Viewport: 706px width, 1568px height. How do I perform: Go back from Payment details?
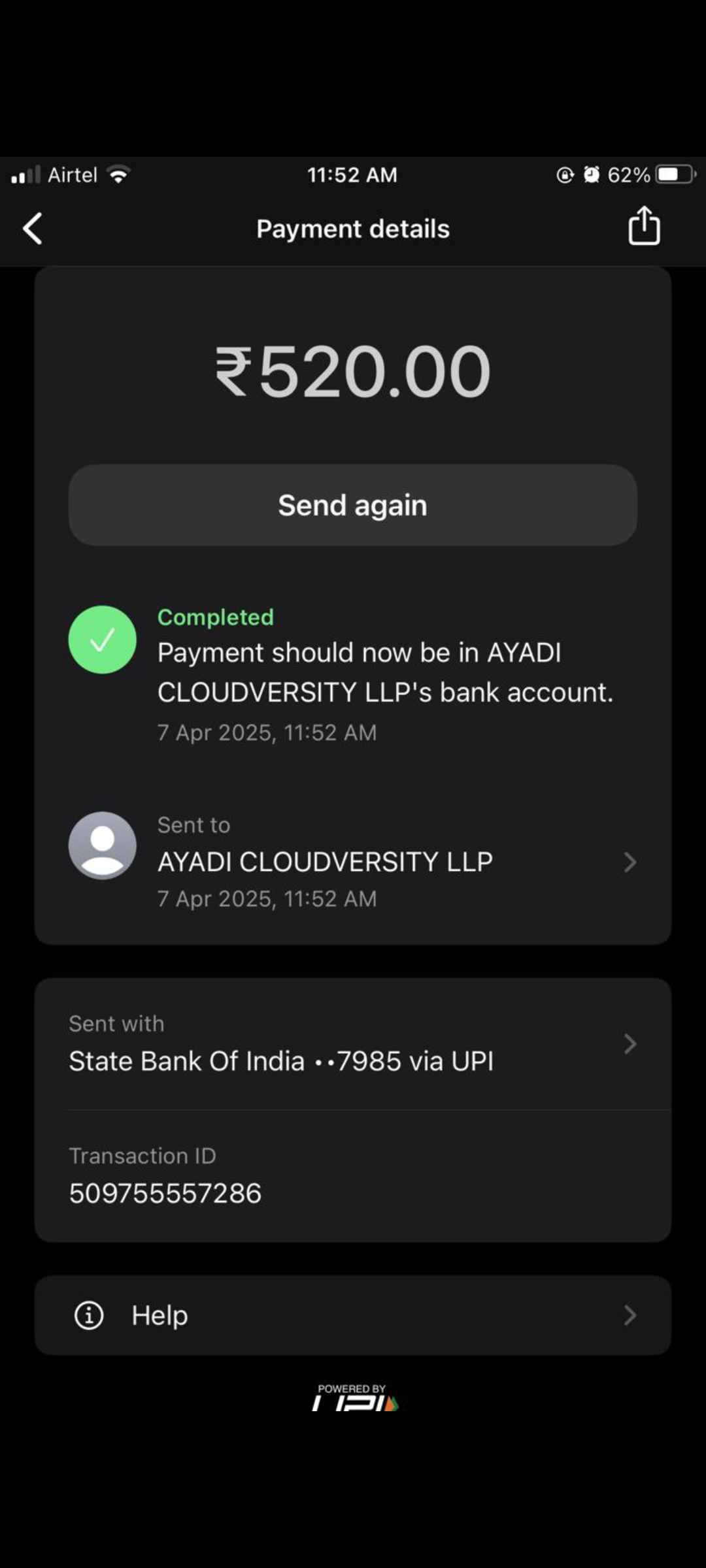[x=33, y=229]
